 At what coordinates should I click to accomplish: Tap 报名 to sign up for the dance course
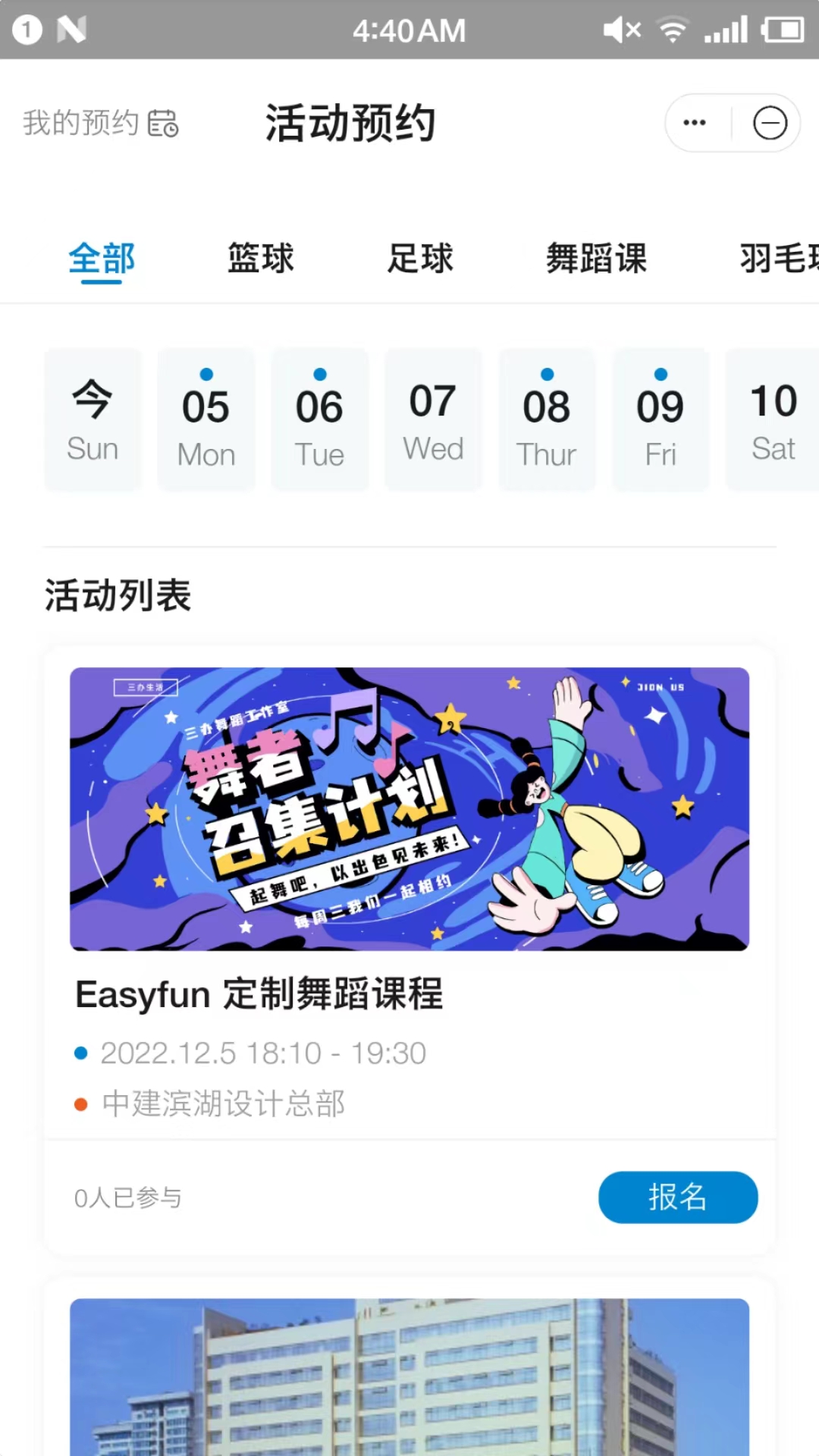pyautogui.click(x=677, y=1197)
